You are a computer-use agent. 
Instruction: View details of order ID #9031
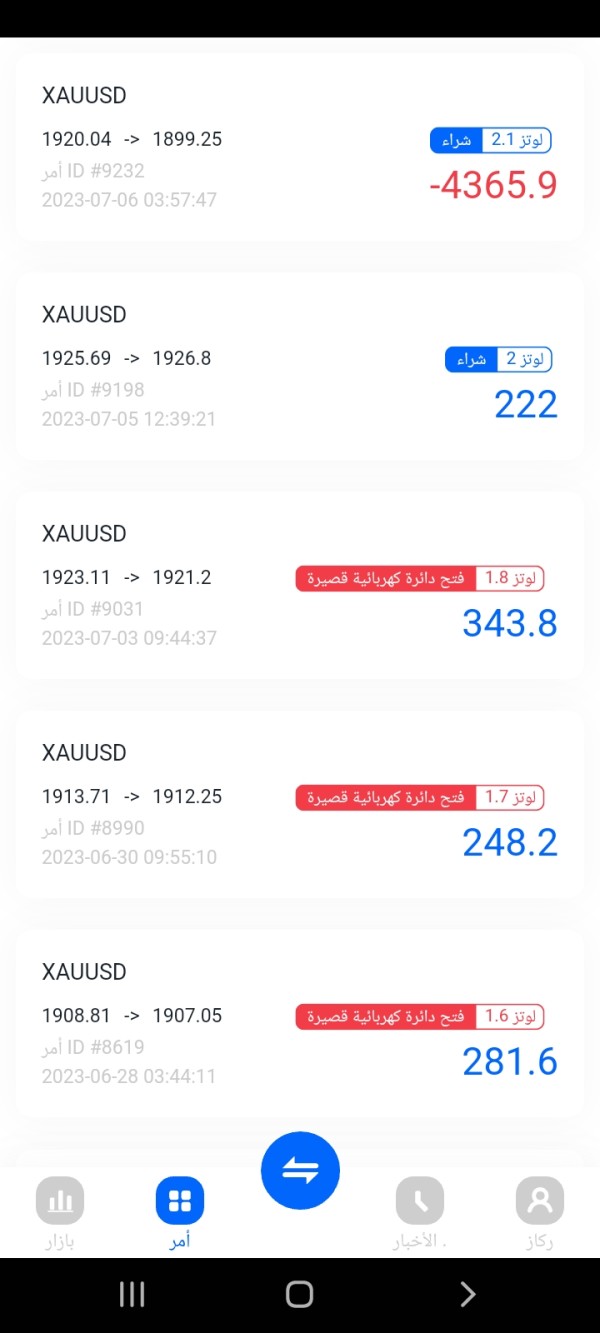[300, 585]
